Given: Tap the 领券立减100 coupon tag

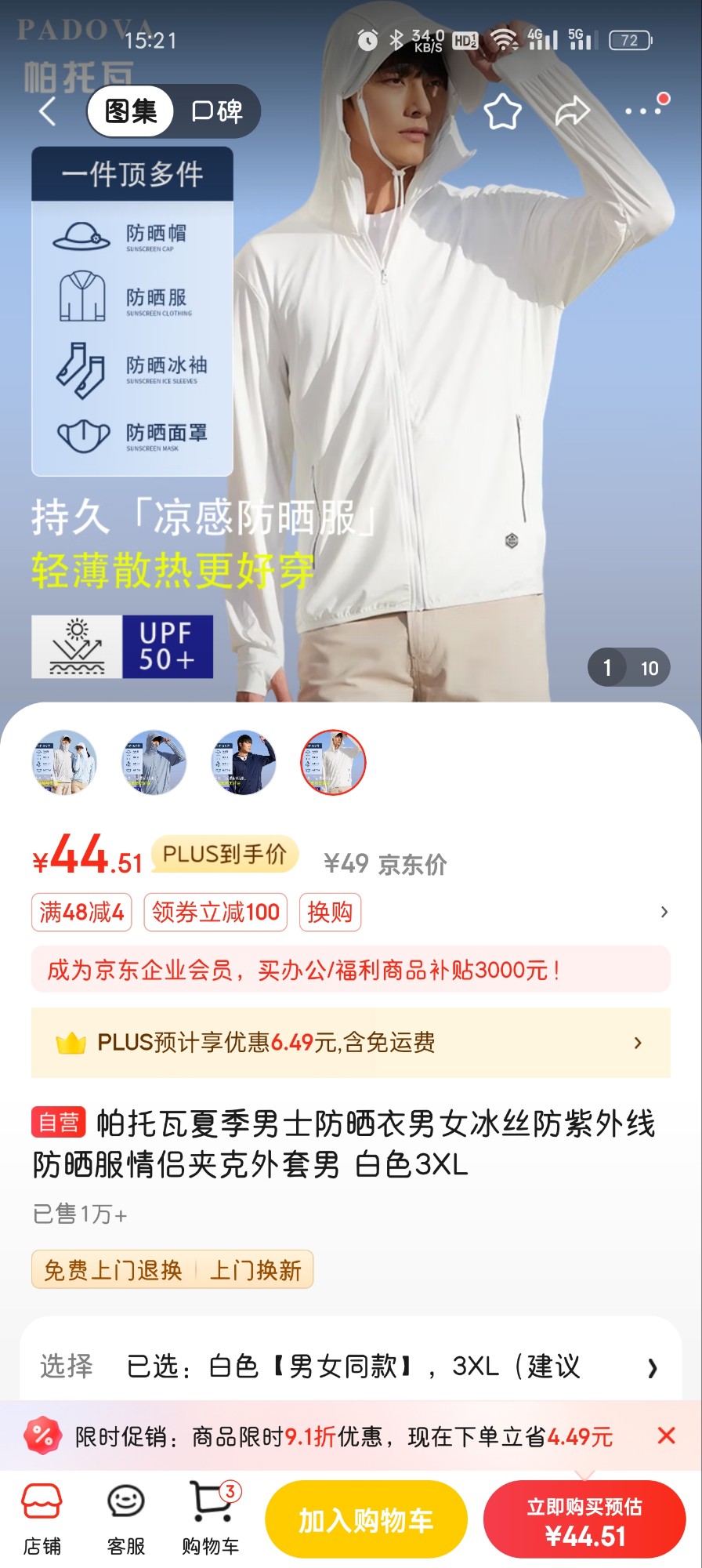Looking at the screenshot, I should pyautogui.click(x=215, y=912).
